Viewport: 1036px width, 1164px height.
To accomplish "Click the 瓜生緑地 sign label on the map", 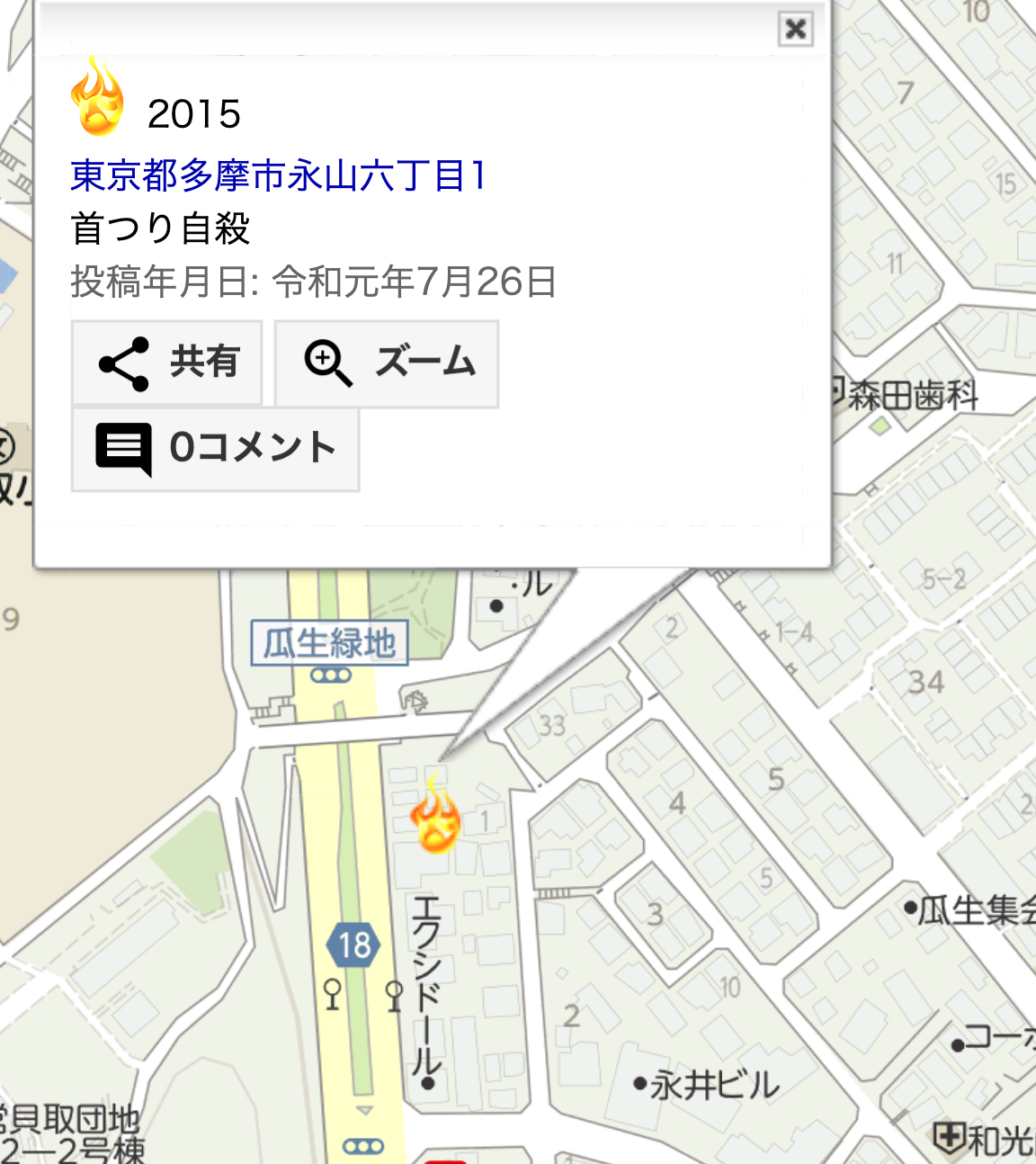I will pyautogui.click(x=330, y=640).
